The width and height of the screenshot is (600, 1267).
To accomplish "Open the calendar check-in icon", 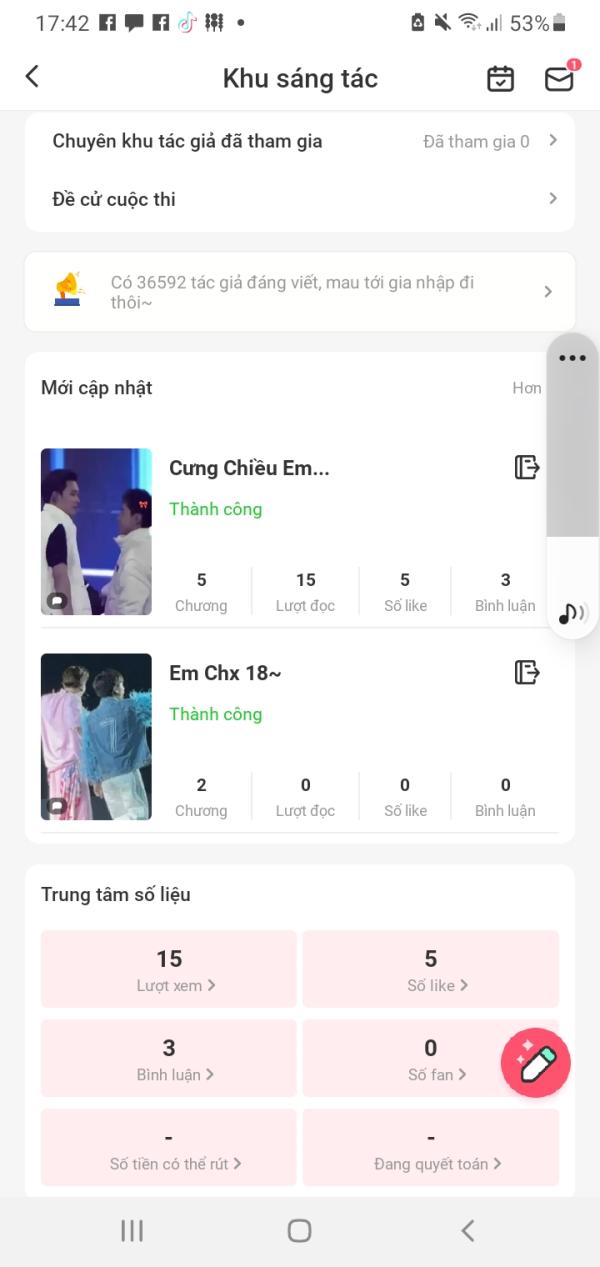I will pos(500,78).
